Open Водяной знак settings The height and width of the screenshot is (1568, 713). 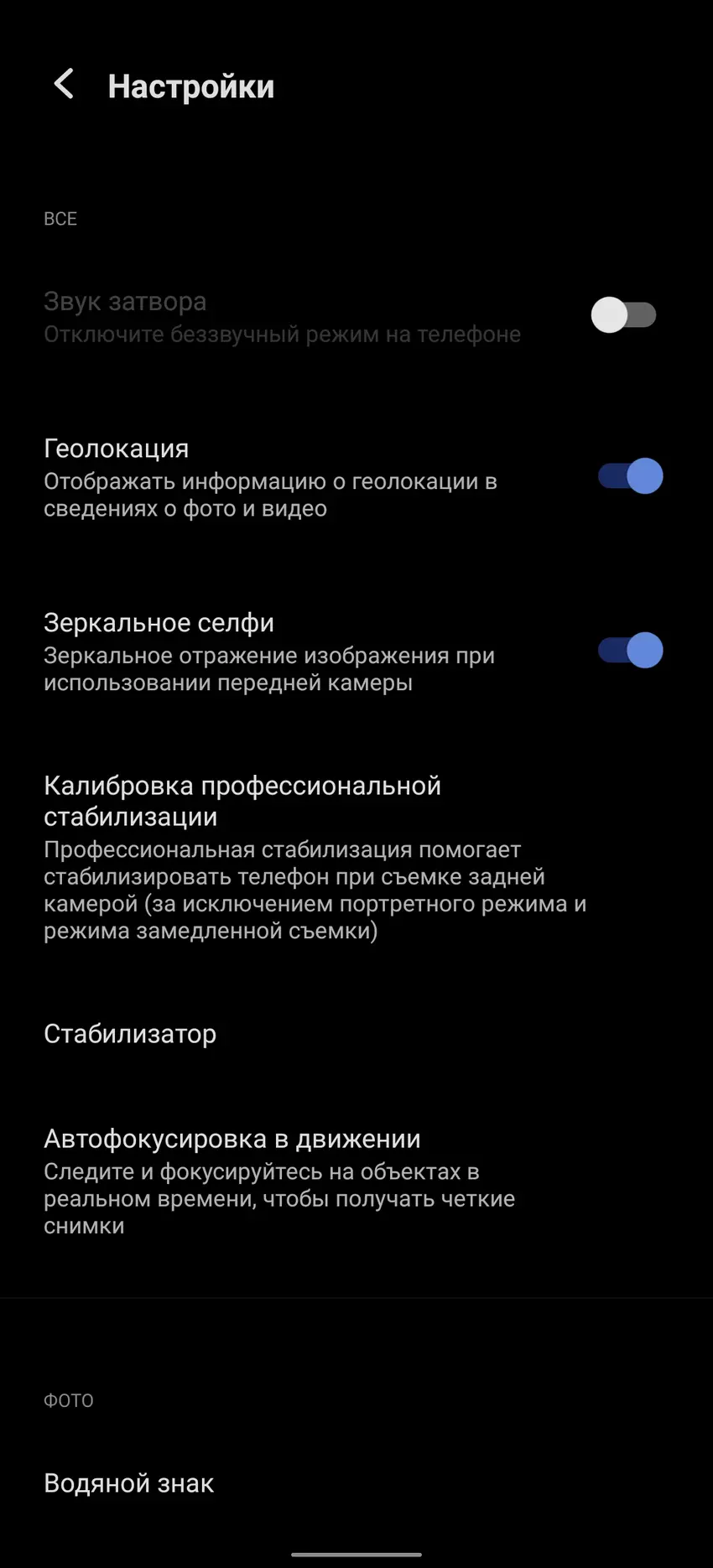point(129,1483)
